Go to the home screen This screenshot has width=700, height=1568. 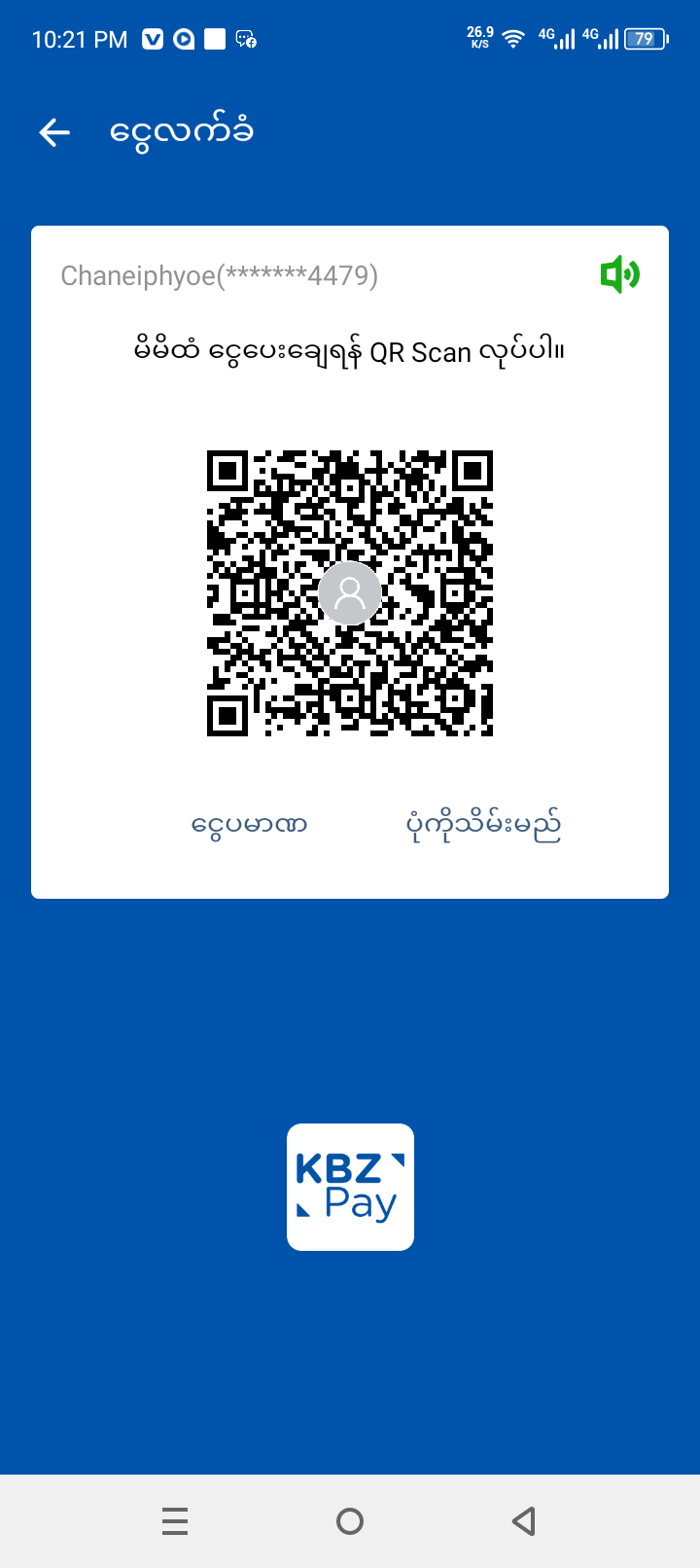[x=350, y=1521]
